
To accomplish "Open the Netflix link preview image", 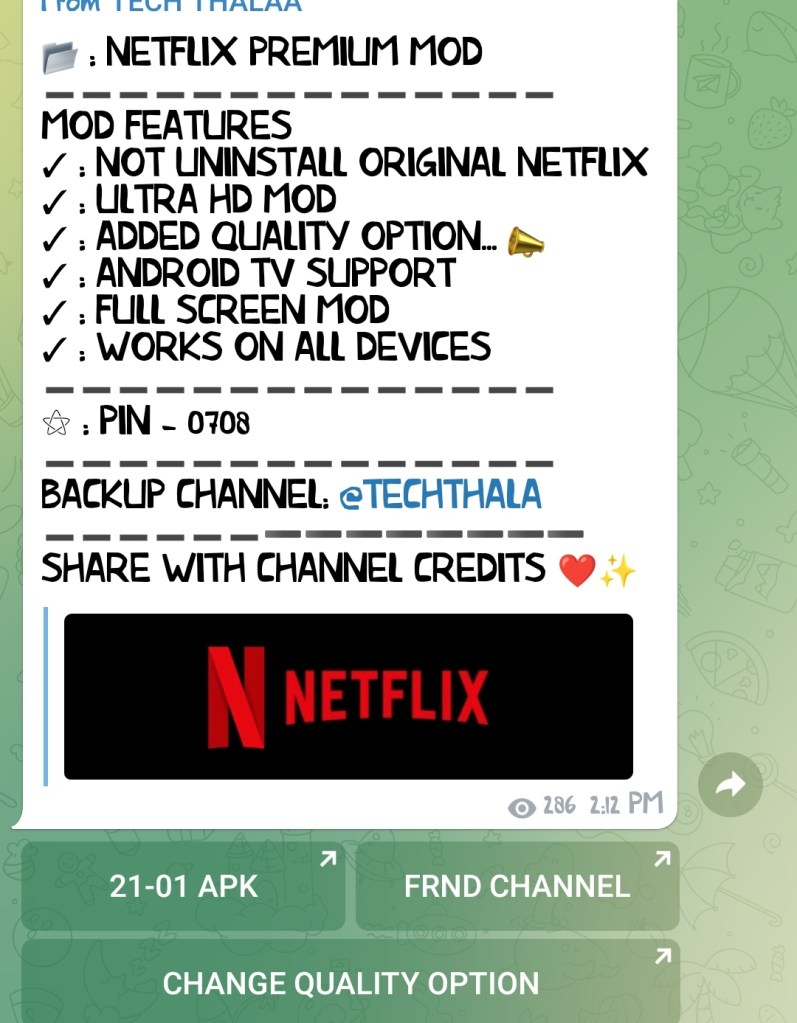I will (x=348, y=696).
